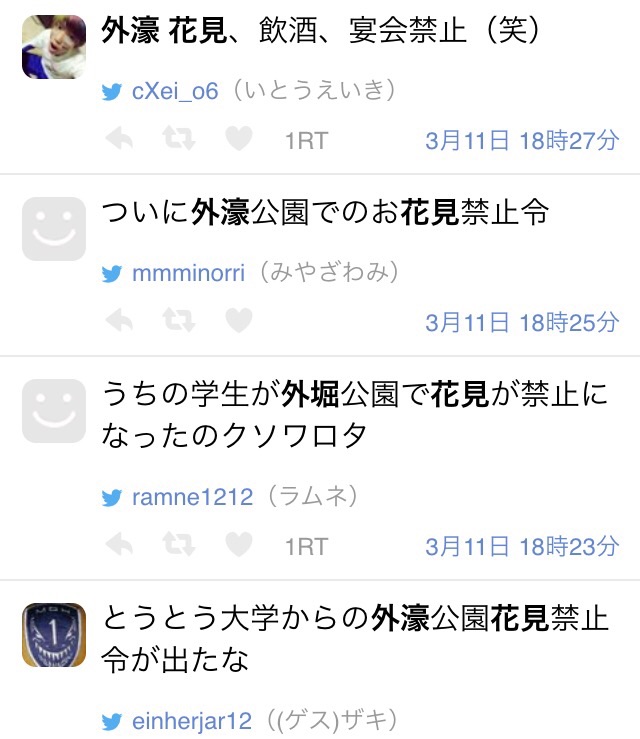Like ramne1212's tweet

[238, 545]
